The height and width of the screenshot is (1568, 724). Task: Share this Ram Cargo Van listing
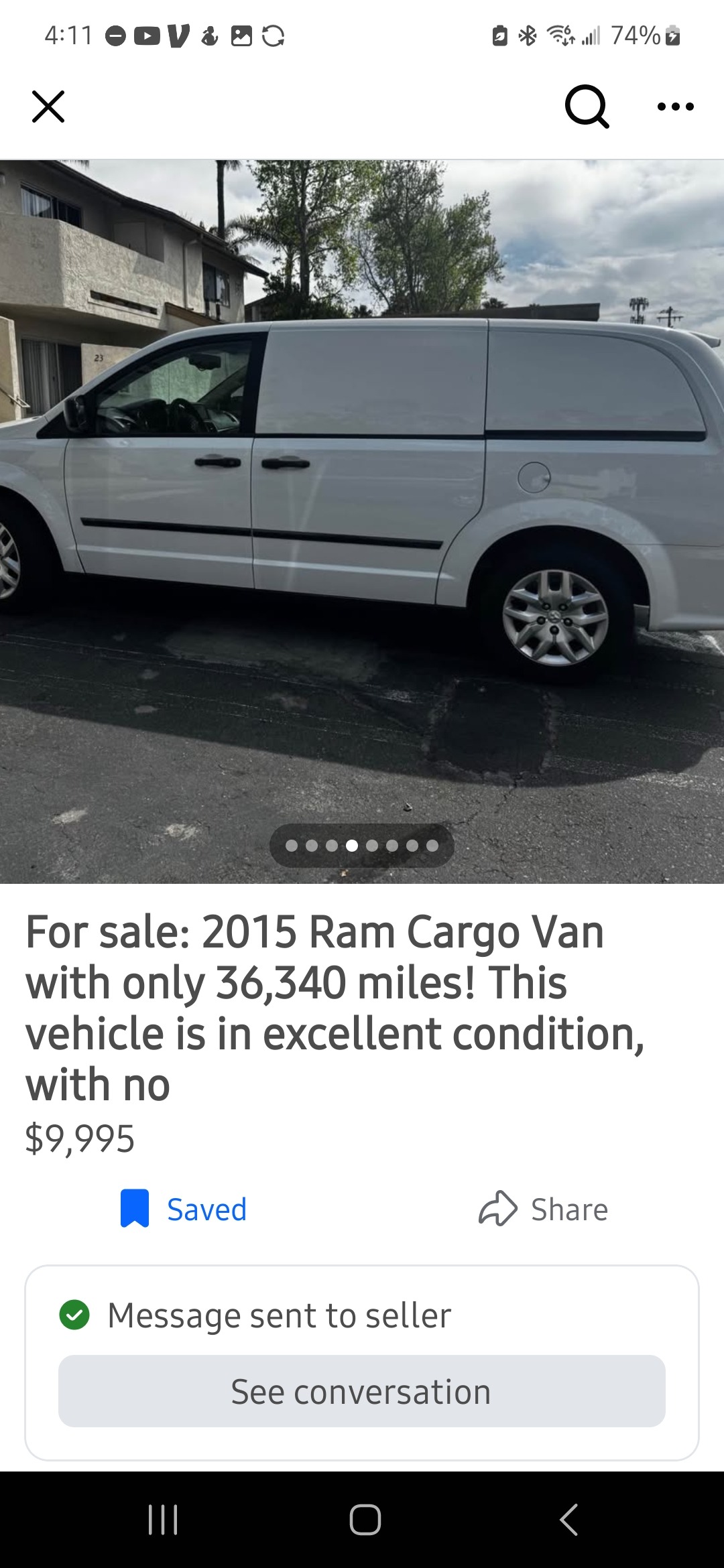coord(543,1210)
